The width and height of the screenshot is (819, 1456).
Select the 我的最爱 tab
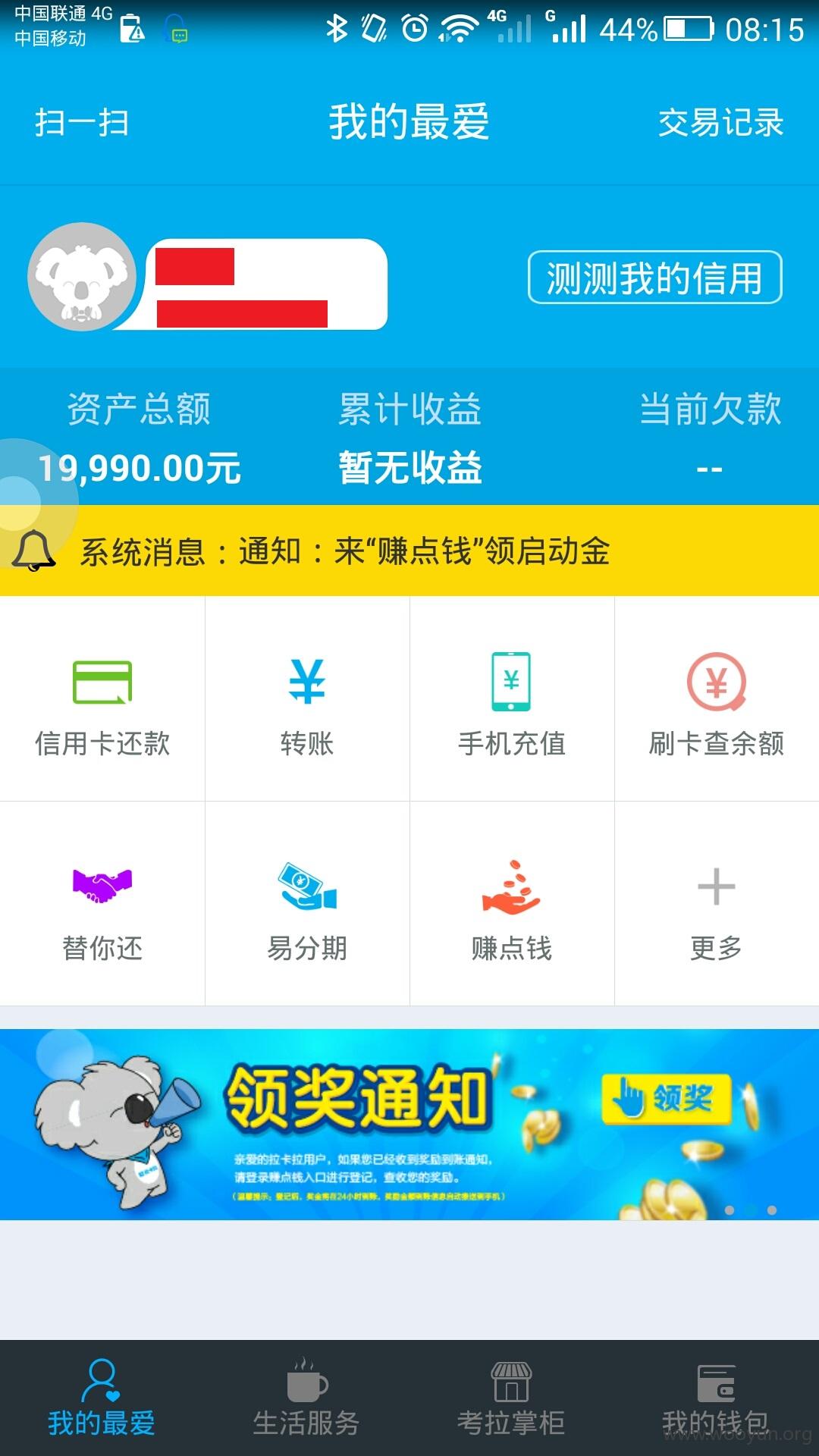pos(102,1398)
